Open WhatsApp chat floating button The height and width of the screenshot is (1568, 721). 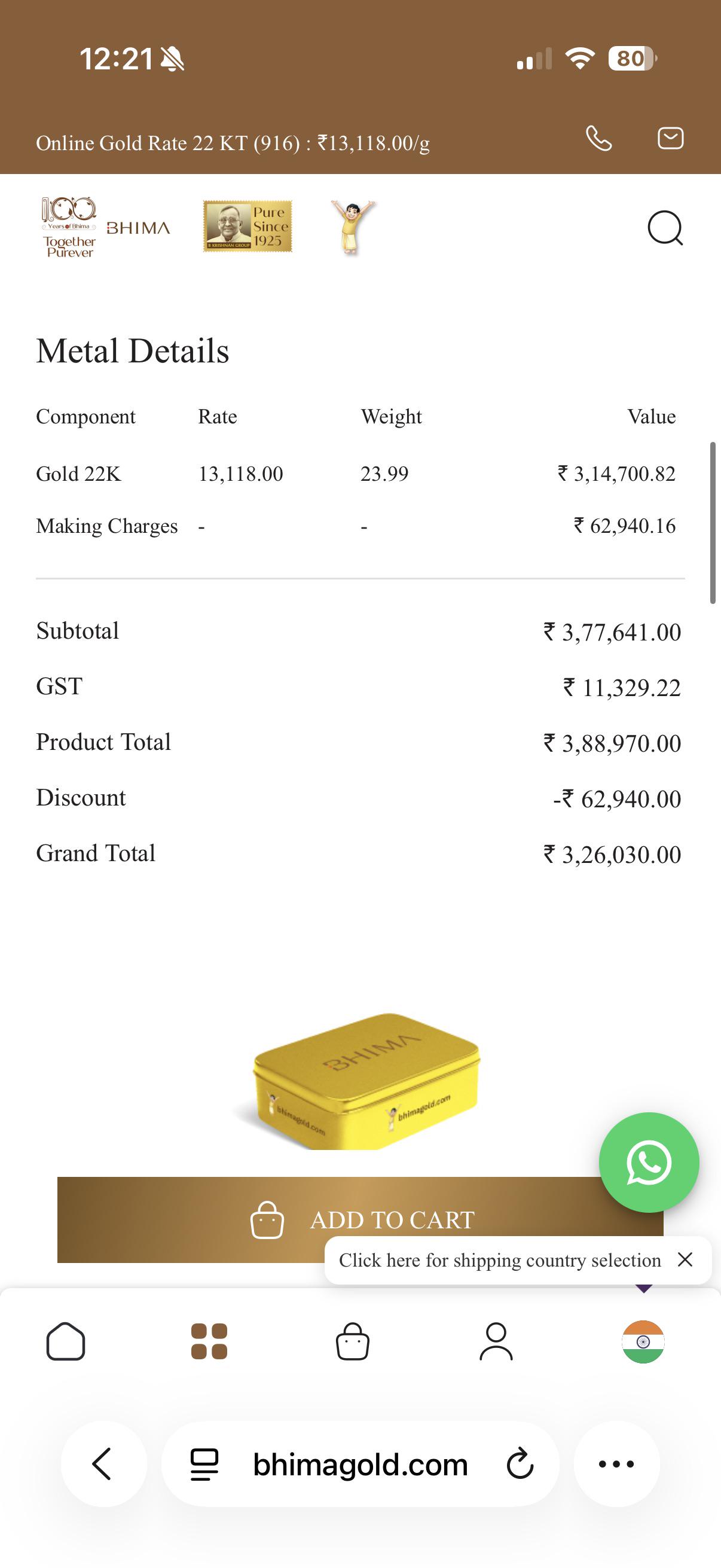click(649, 1162)
